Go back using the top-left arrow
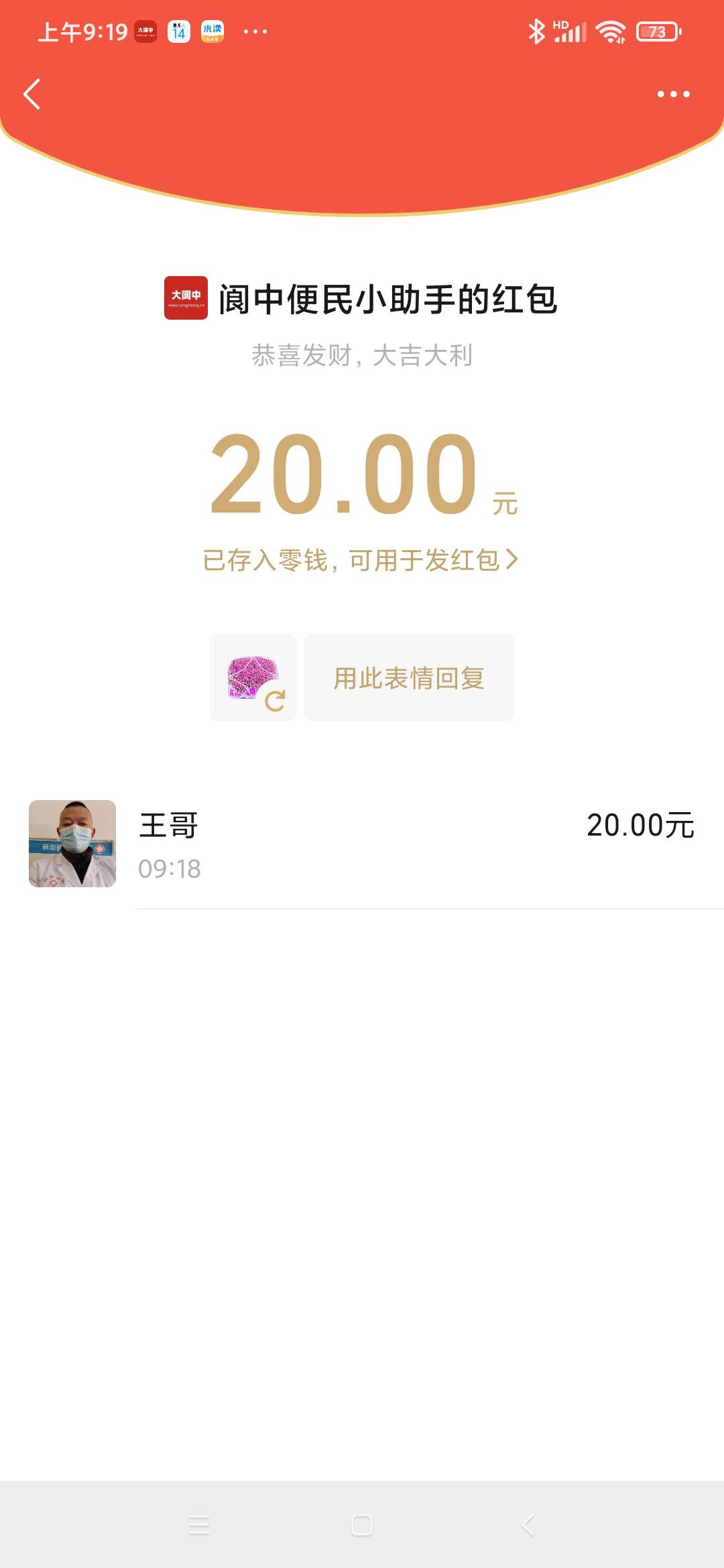The image size is (724, 1568). click(32, 94)
